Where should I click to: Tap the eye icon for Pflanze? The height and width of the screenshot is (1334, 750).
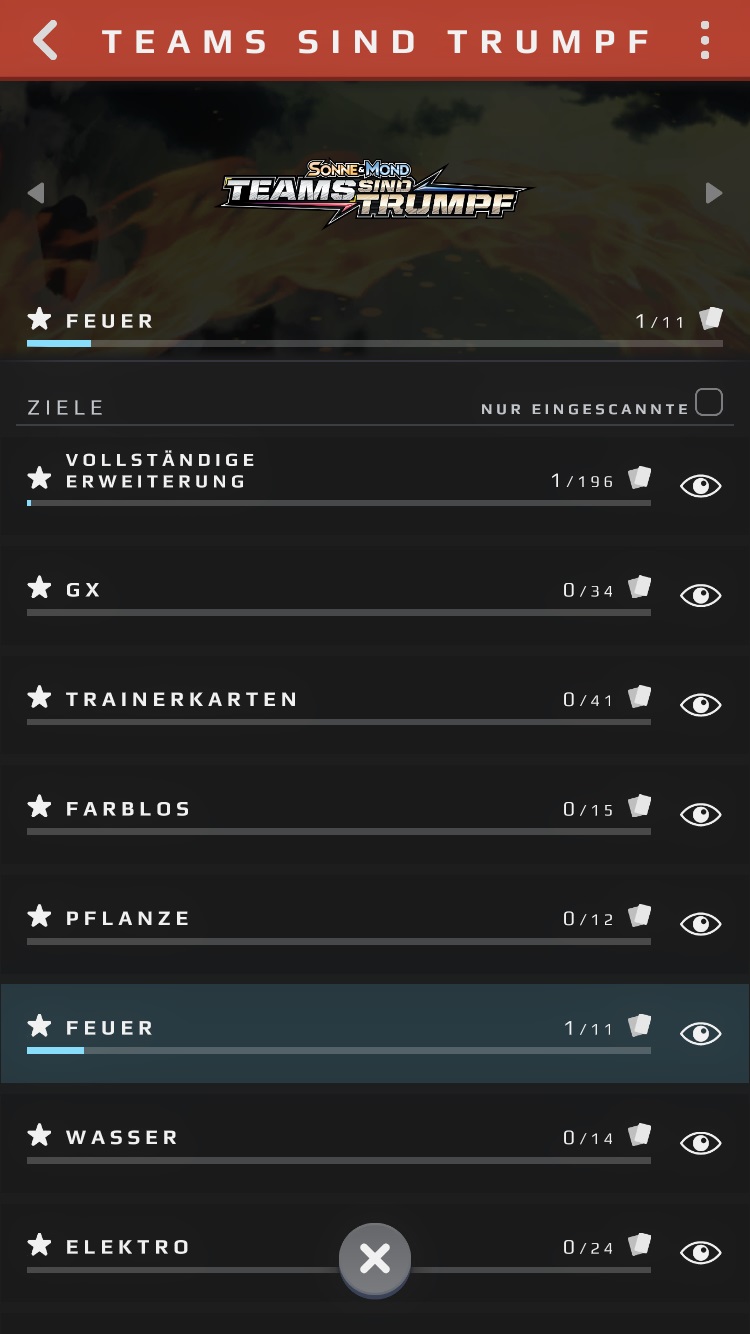(700, 924)
